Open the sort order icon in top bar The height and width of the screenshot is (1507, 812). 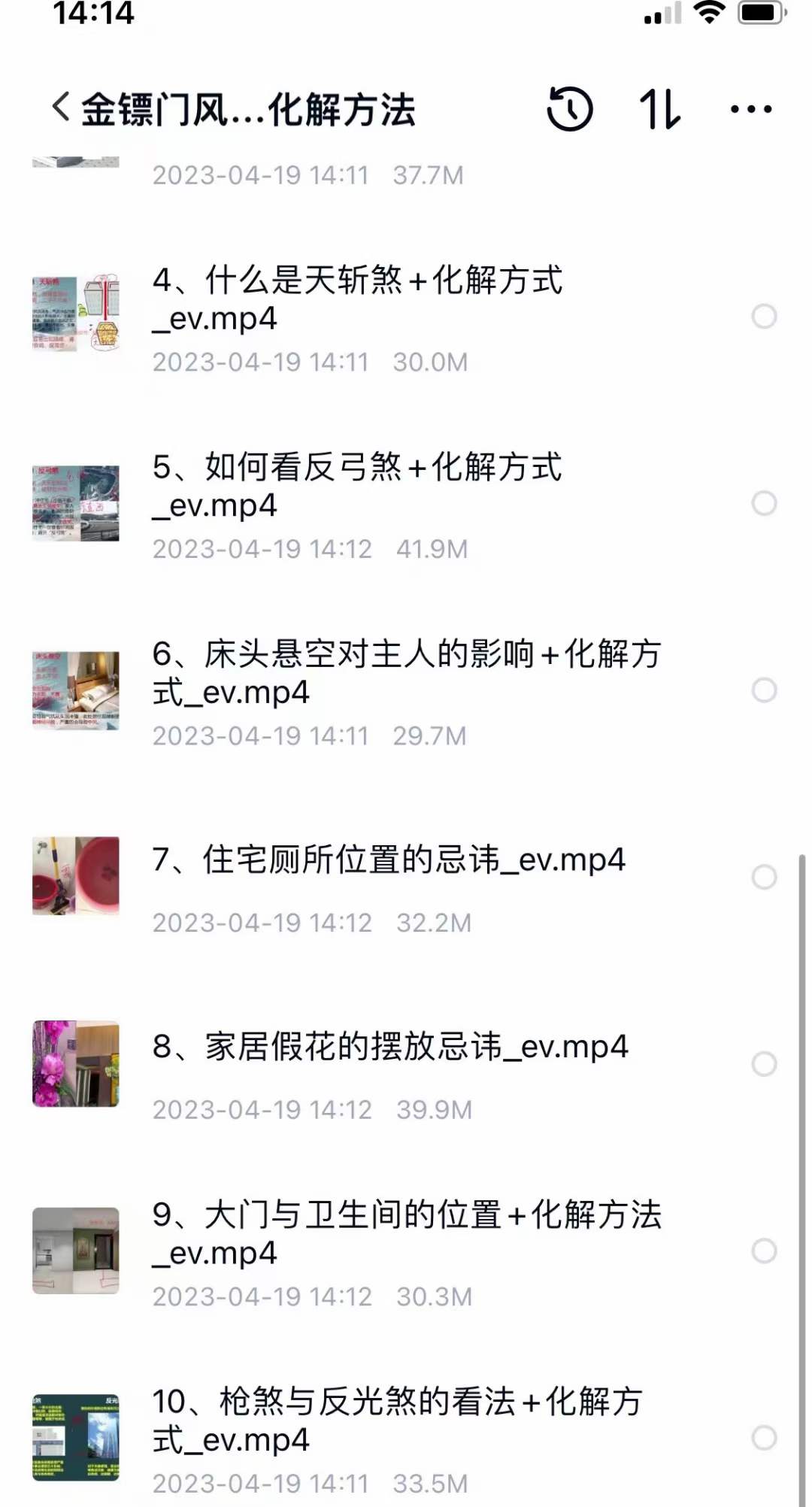click(660, 108)
